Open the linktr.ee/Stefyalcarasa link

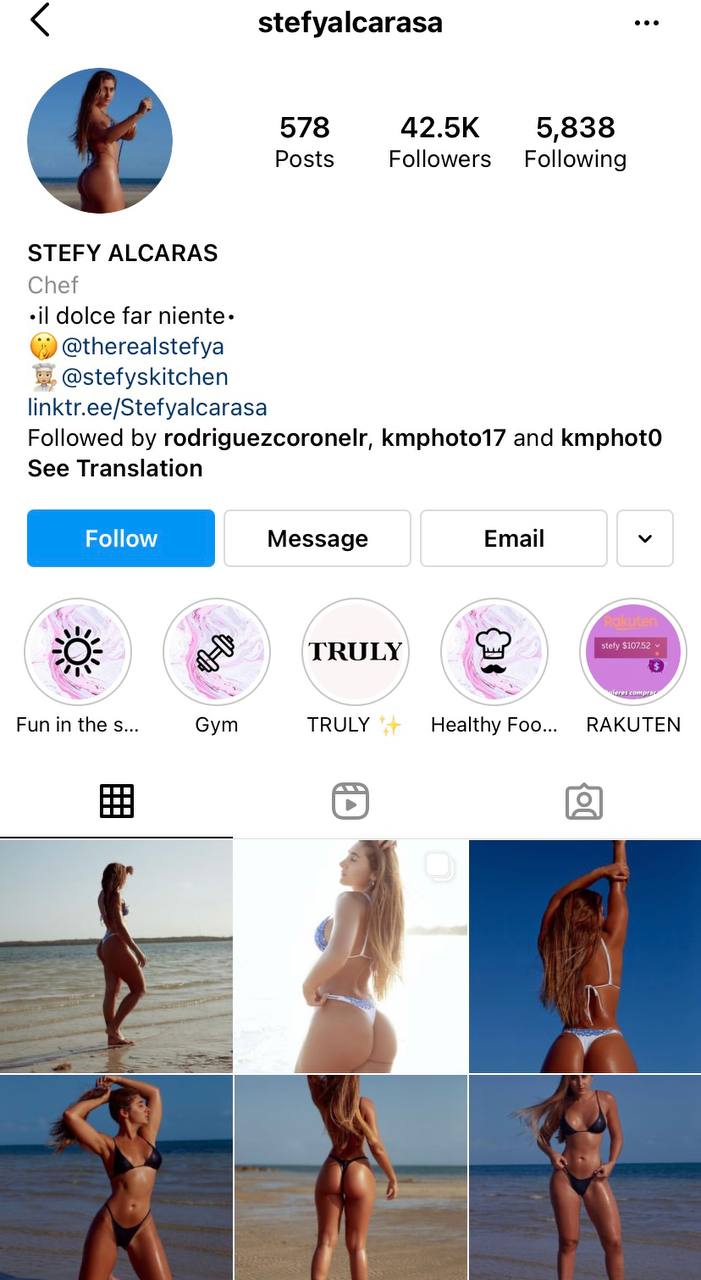click(147, 407)
